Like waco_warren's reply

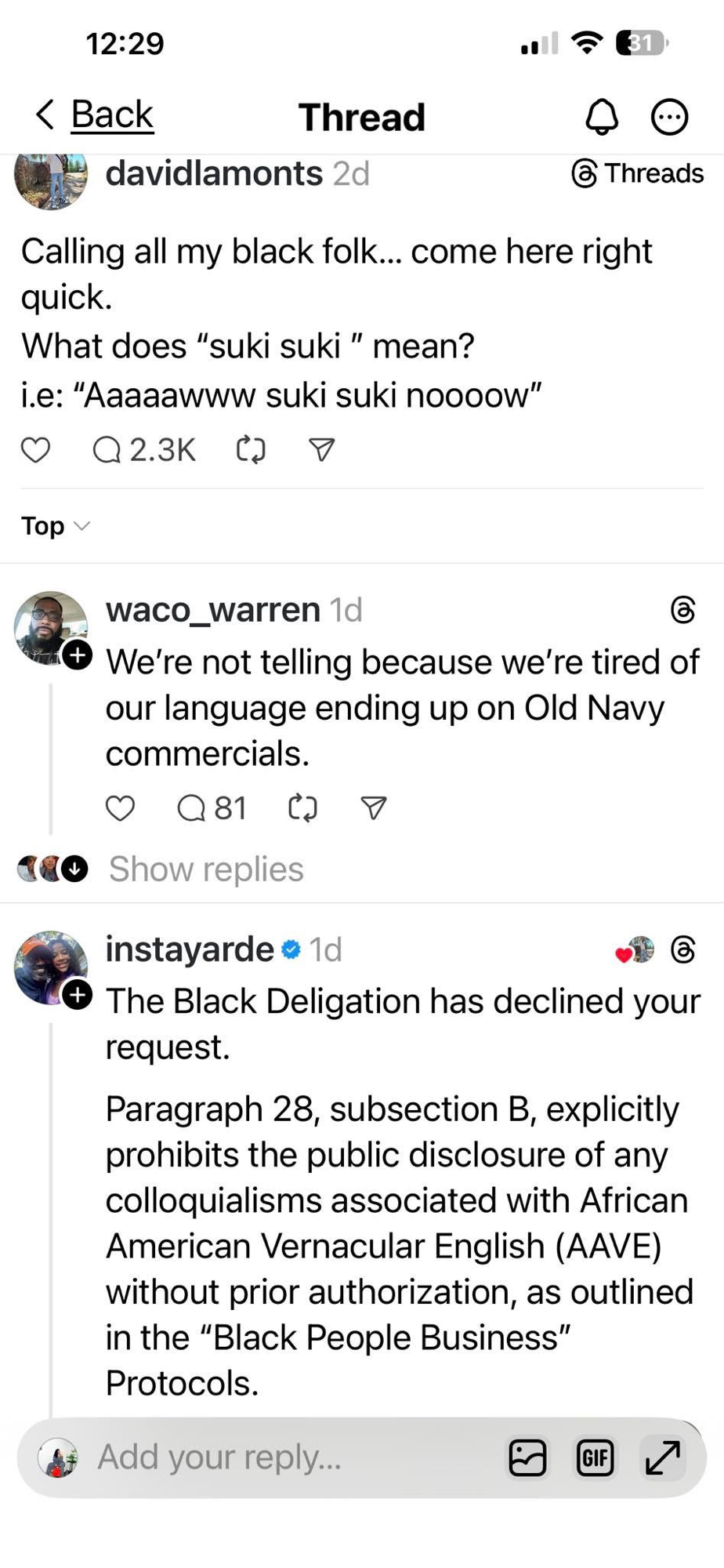[120, 808]
